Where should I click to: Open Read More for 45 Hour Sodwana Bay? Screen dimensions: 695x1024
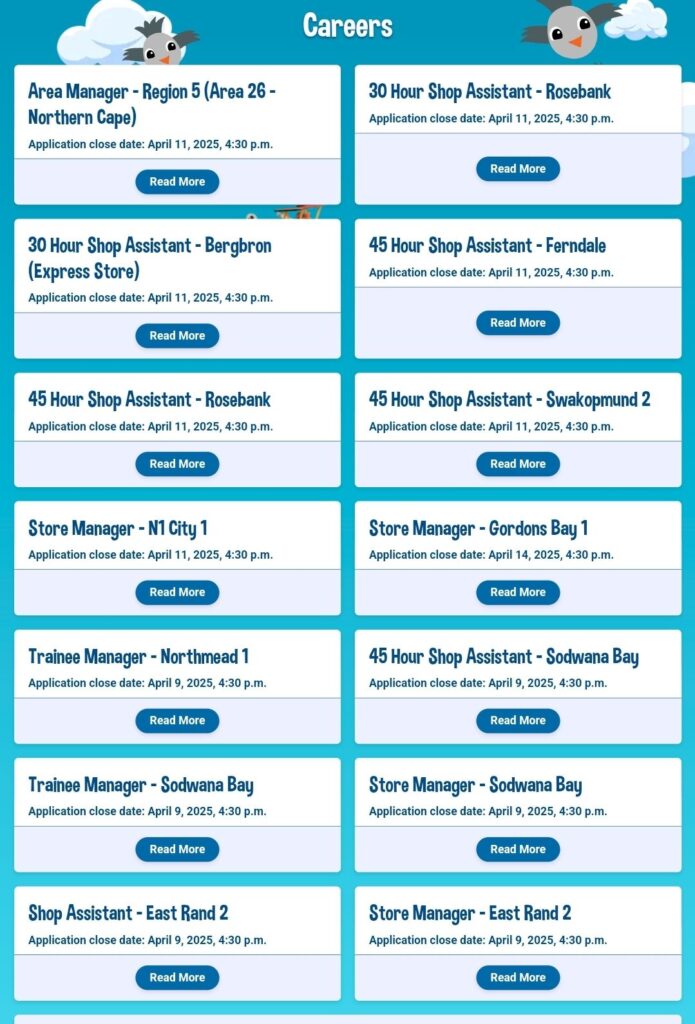coord(517,720)
